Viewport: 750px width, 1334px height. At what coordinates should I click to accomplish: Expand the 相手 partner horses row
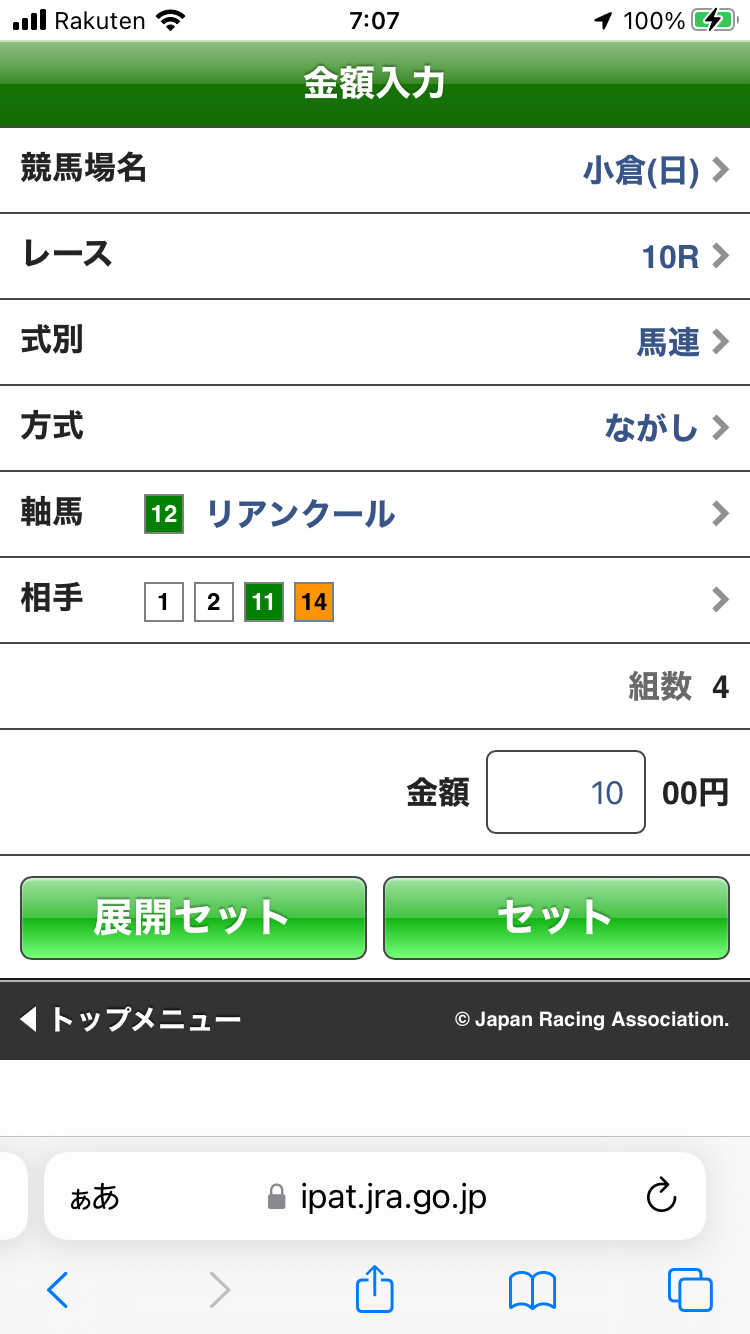pos(718,600)
